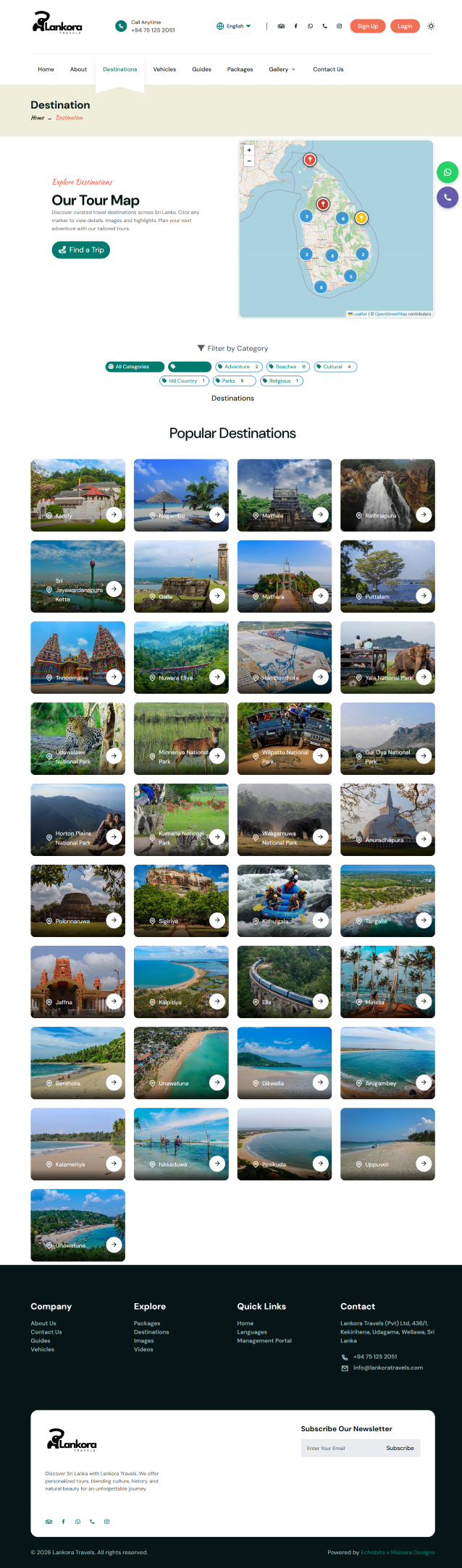Image resolution: width=462 pixels, height=1568 pixels.
Task: Open the Management Portal footer link
Action: pos(264,1341)
